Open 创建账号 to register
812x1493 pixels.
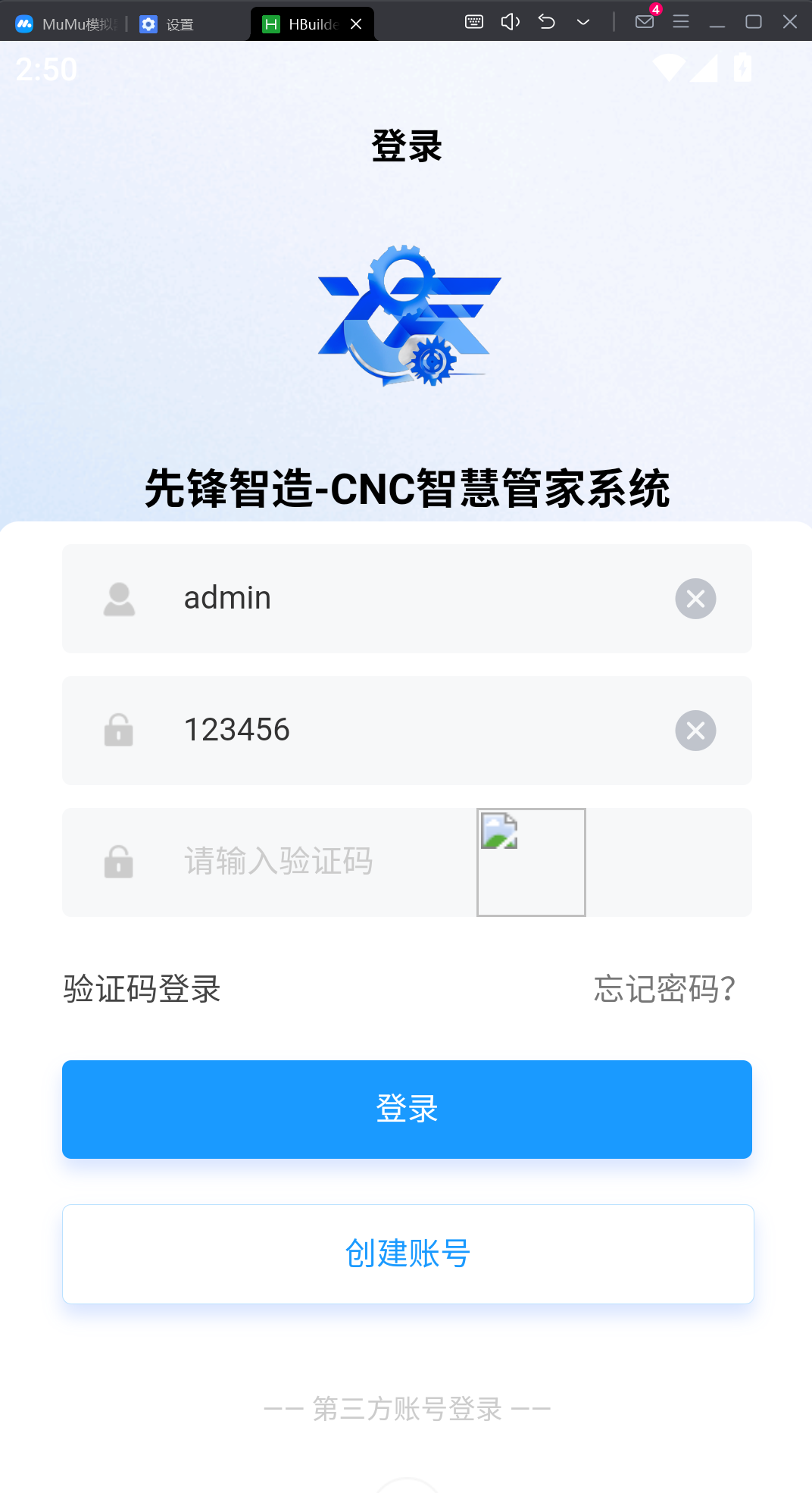[408, 1254]
